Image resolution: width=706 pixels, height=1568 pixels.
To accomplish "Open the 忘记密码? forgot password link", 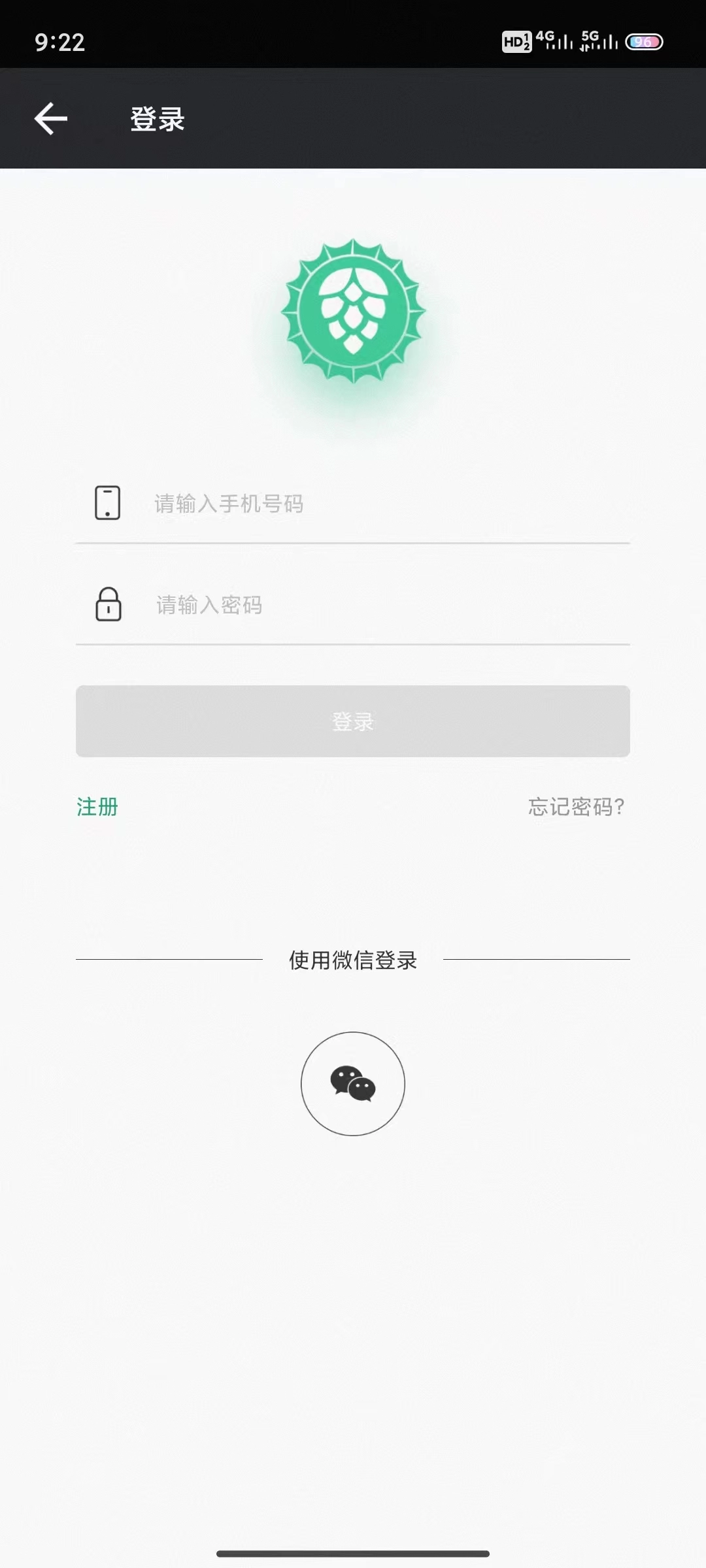I will (x=576, y=807).
